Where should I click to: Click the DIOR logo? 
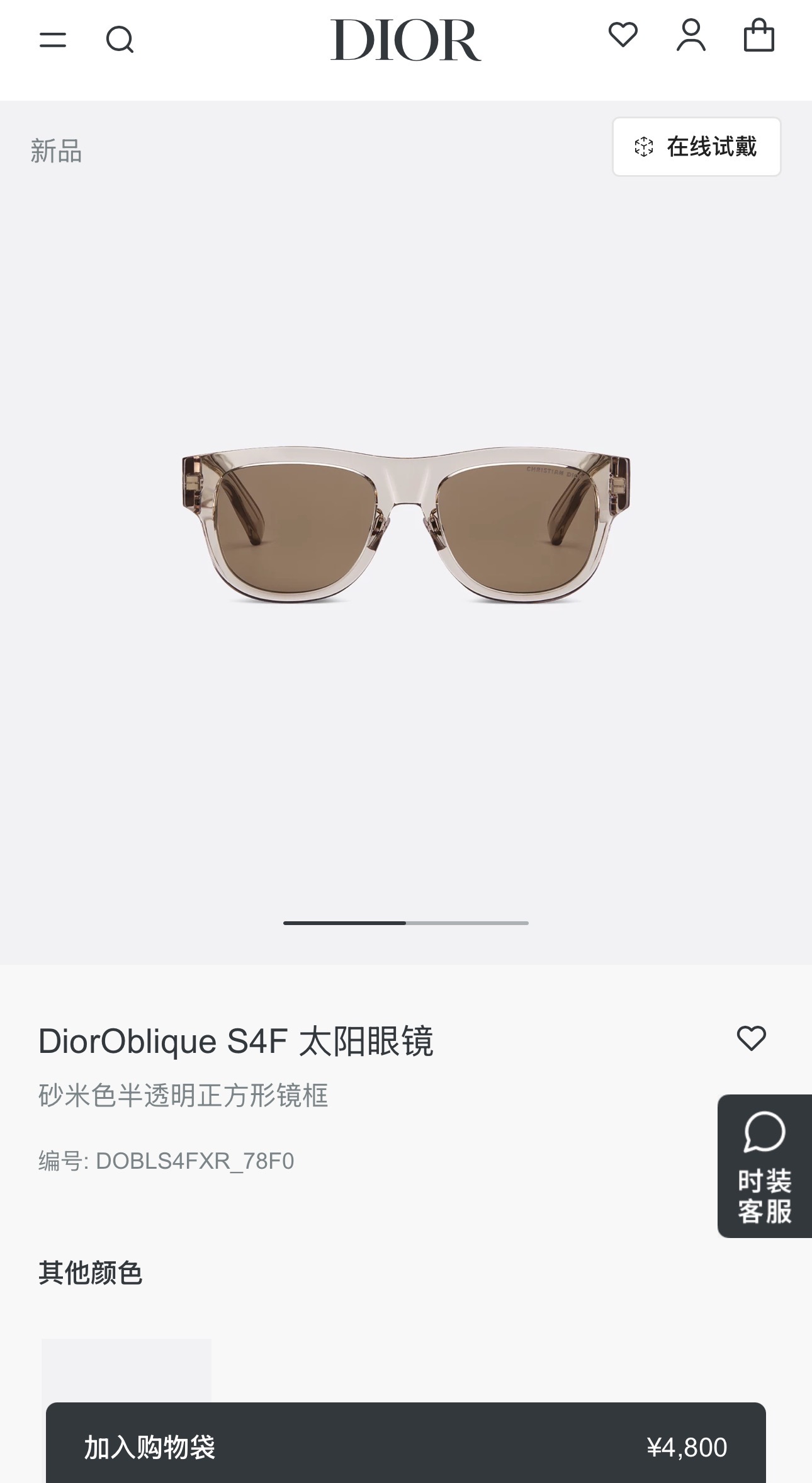(406, 40)
